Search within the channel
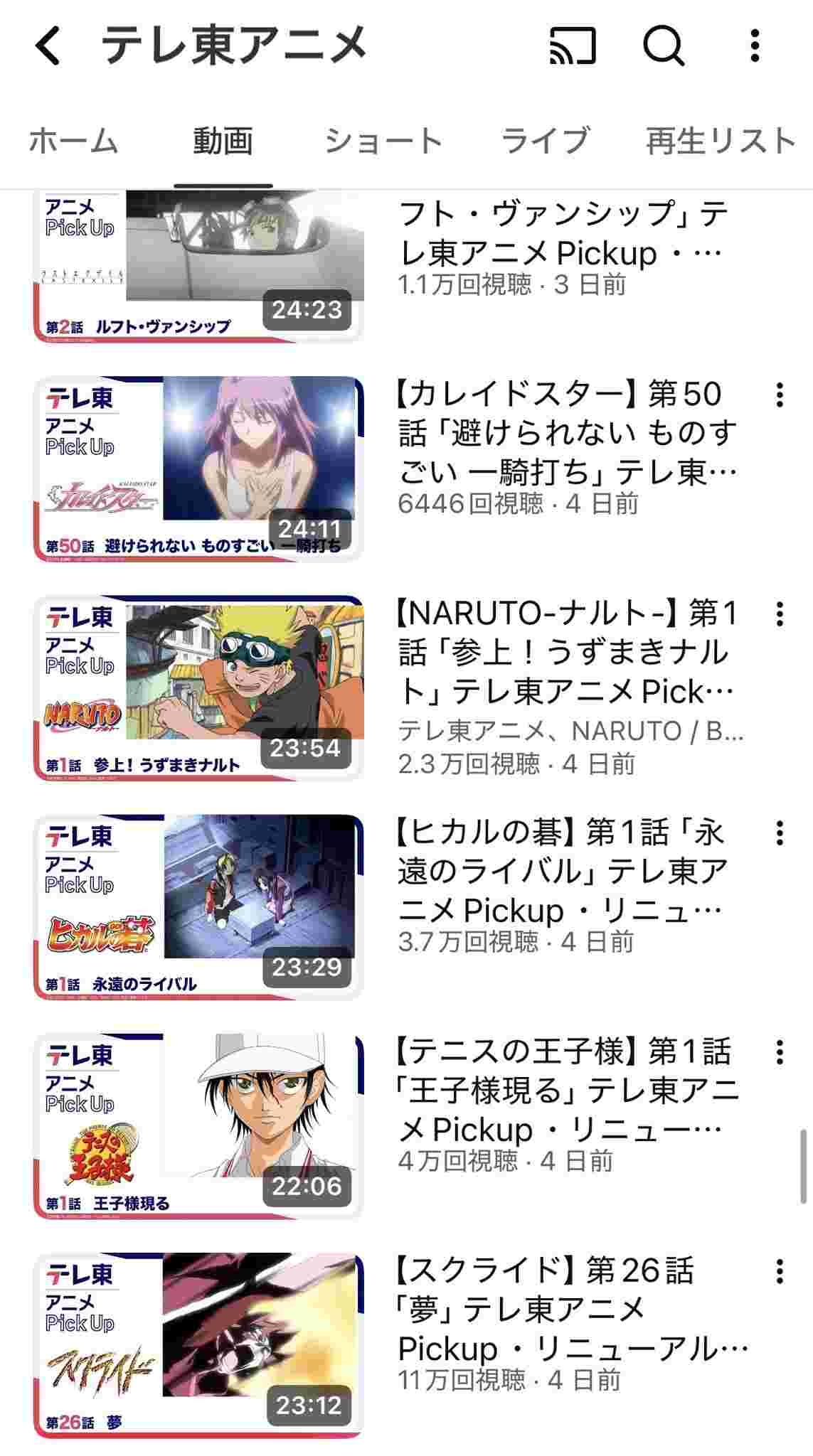This screenshot has width=813, height=1456. [663, 46]
